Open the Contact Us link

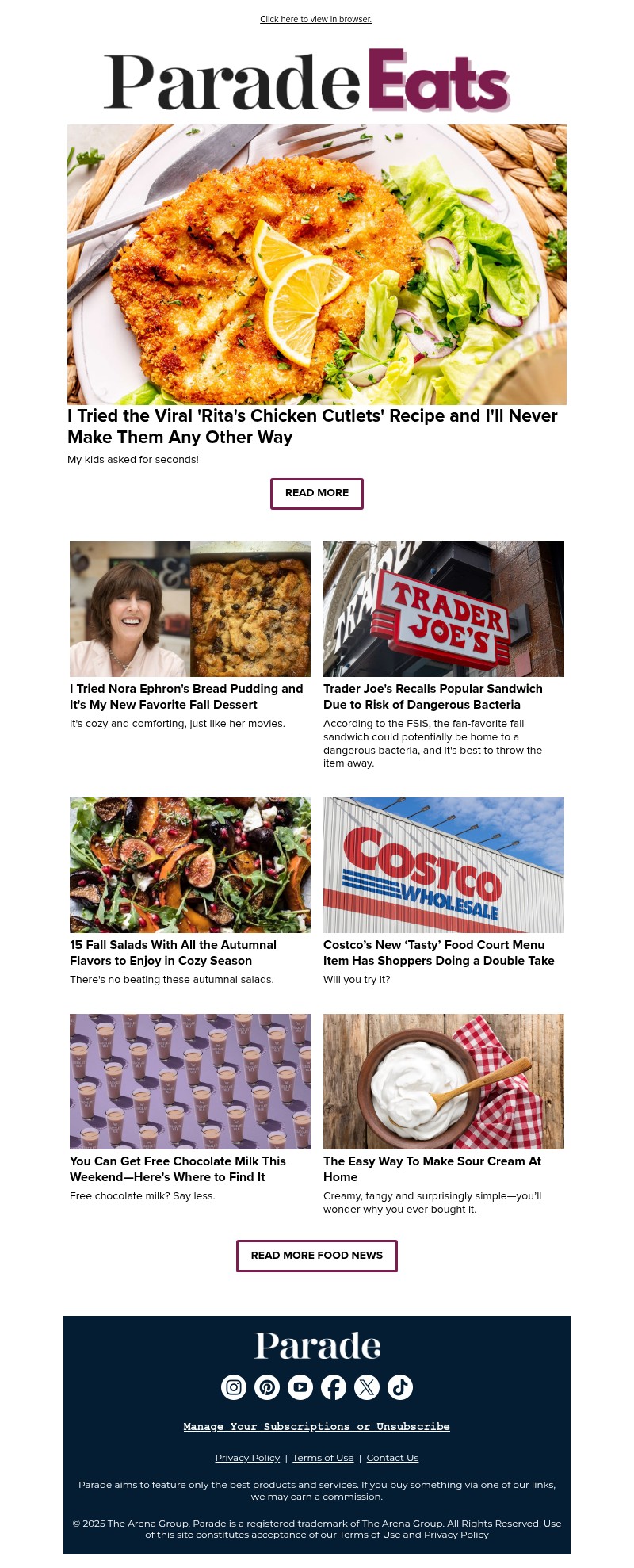[x=392, y=1458]
